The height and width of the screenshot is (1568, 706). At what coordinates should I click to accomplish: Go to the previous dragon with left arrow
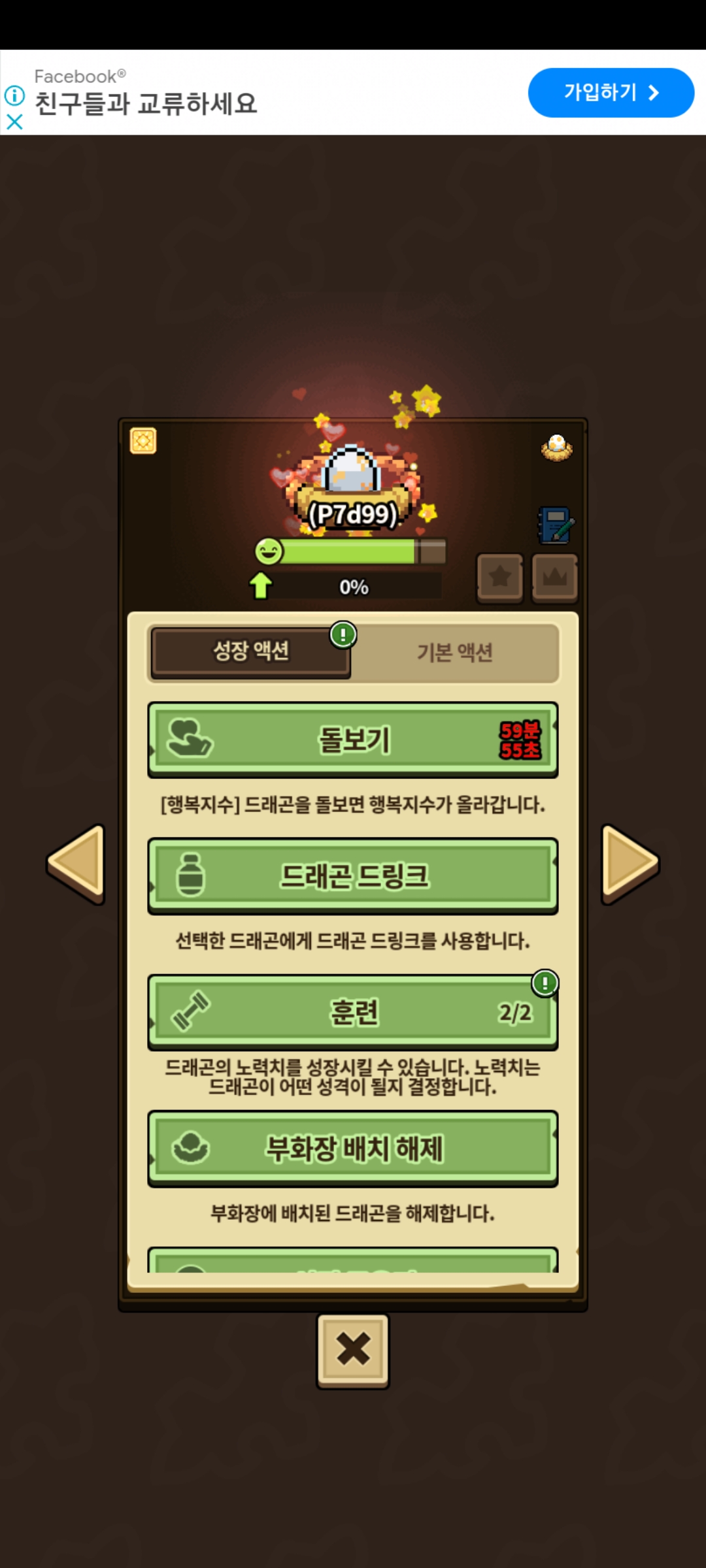[x=77, y=864]
